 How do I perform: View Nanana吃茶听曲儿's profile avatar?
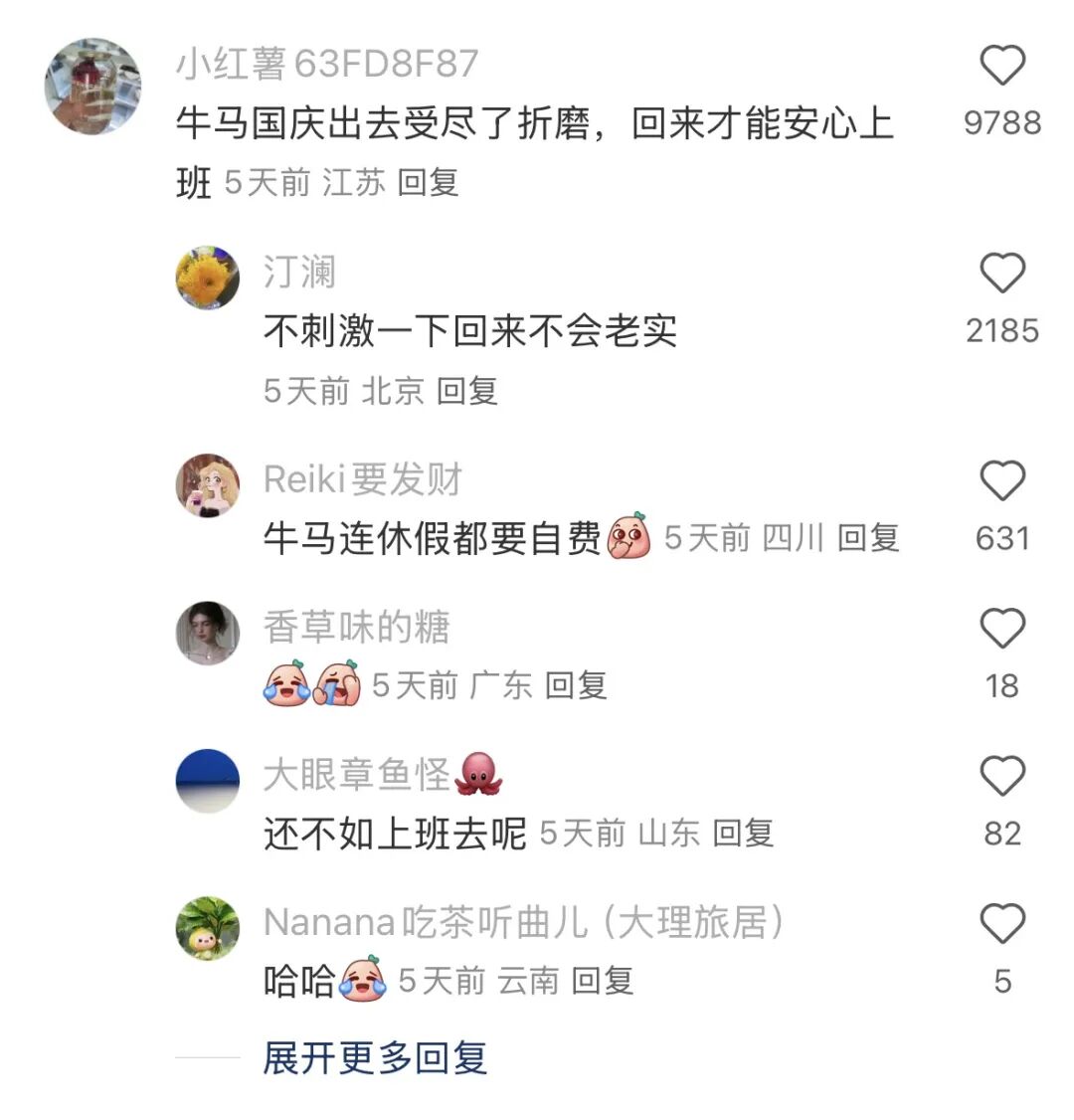coord(208,928)
